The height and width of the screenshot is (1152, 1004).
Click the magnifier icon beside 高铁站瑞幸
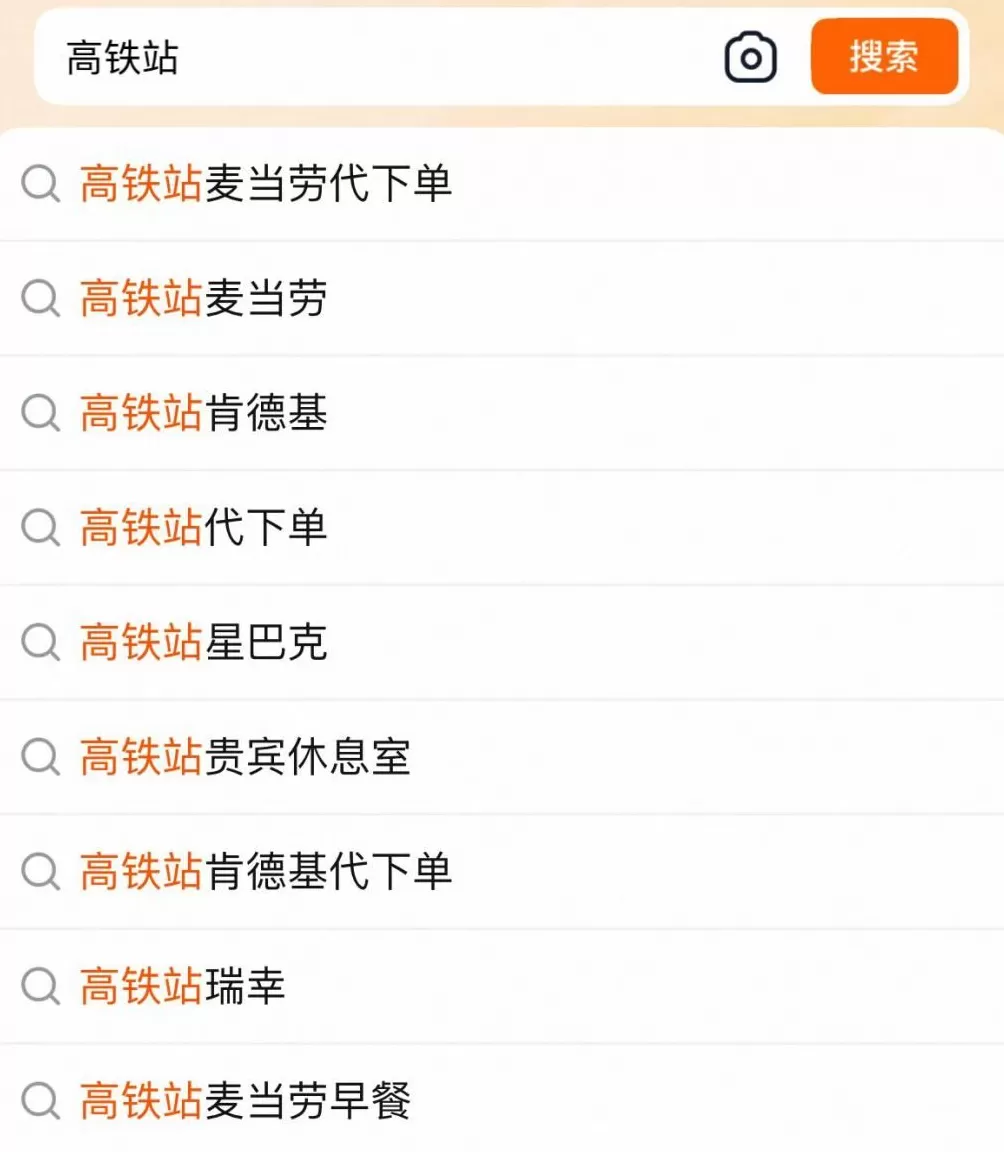click(x=40, y=987)
